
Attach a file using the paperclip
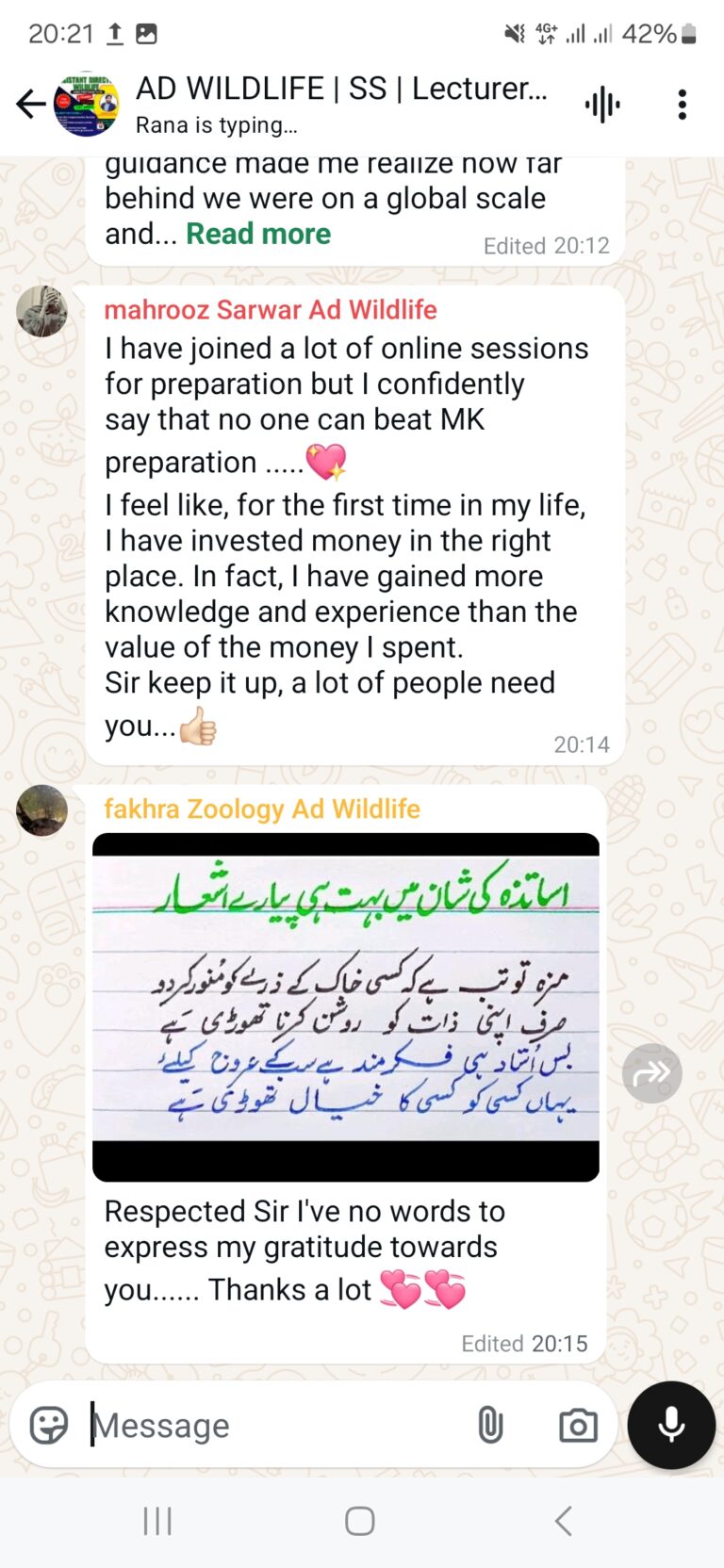tap(491, 1425)
